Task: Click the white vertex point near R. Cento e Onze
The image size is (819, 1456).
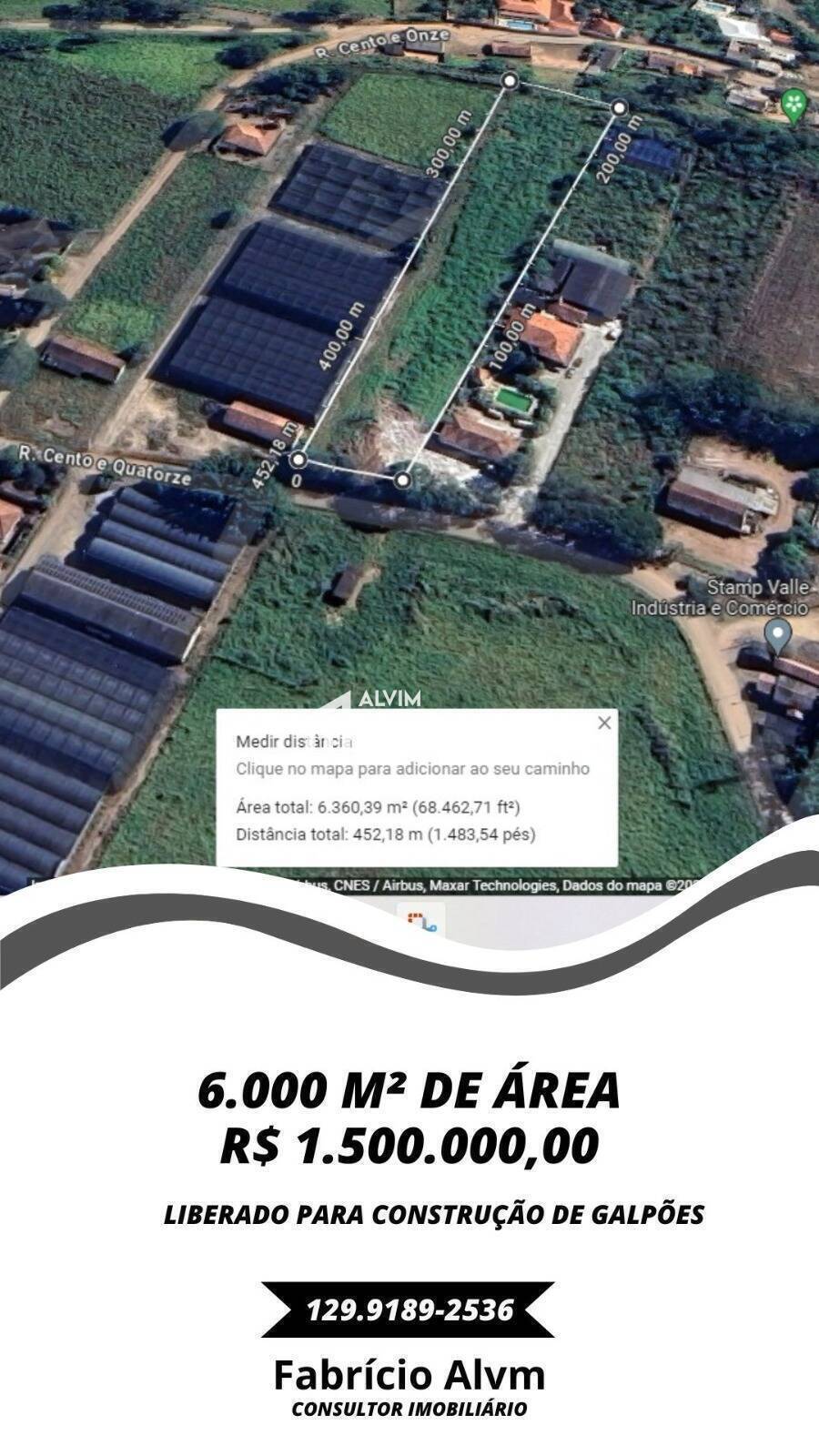Action: (510, 81)
